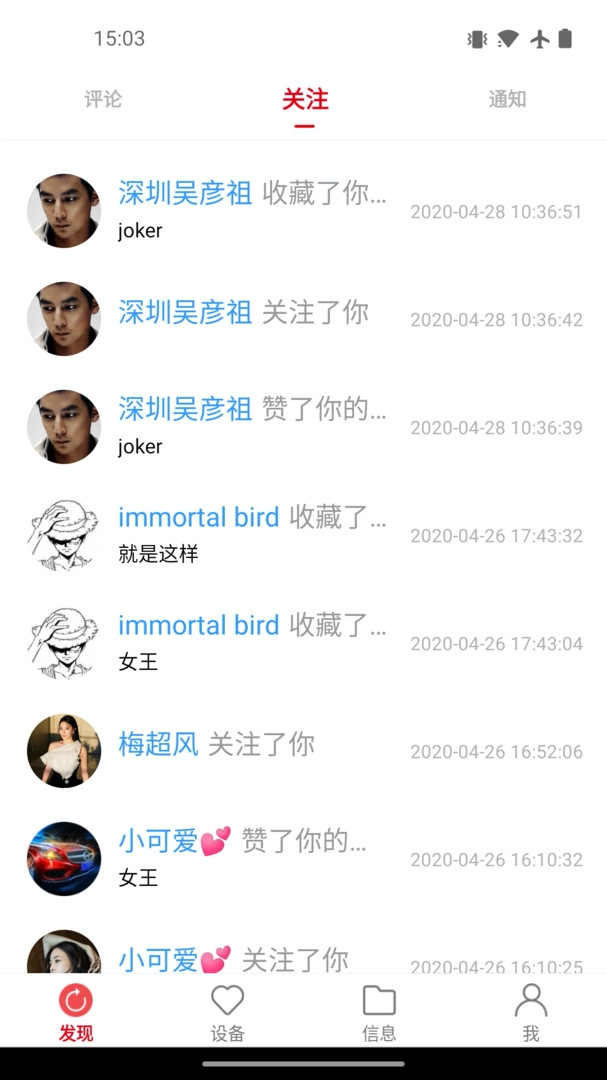Open 深圳吴彦祖's 10:36:39 like notification
This screenshot has width=607, height=1080.
pyautogui.click(x=303, y=427)
